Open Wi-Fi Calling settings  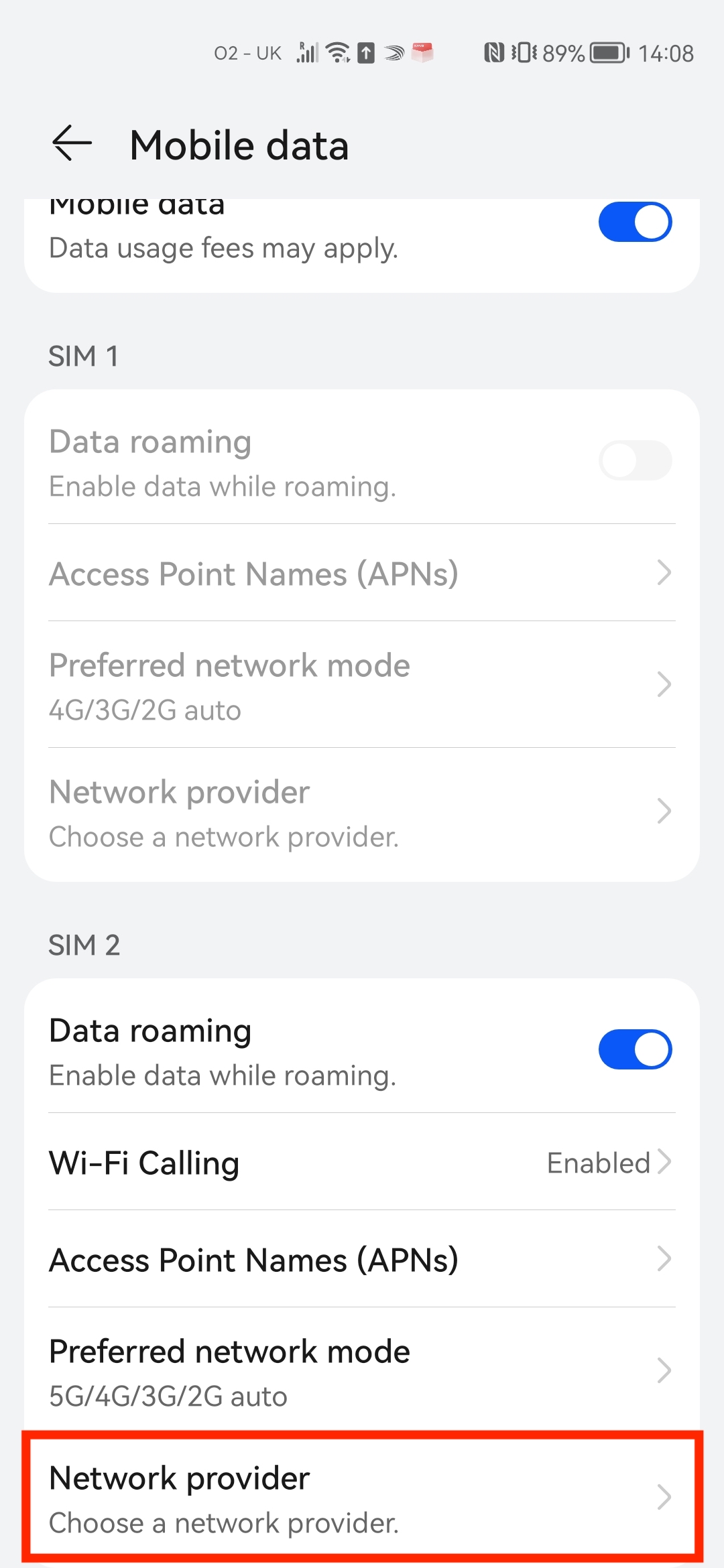(x=362, y=1163)
